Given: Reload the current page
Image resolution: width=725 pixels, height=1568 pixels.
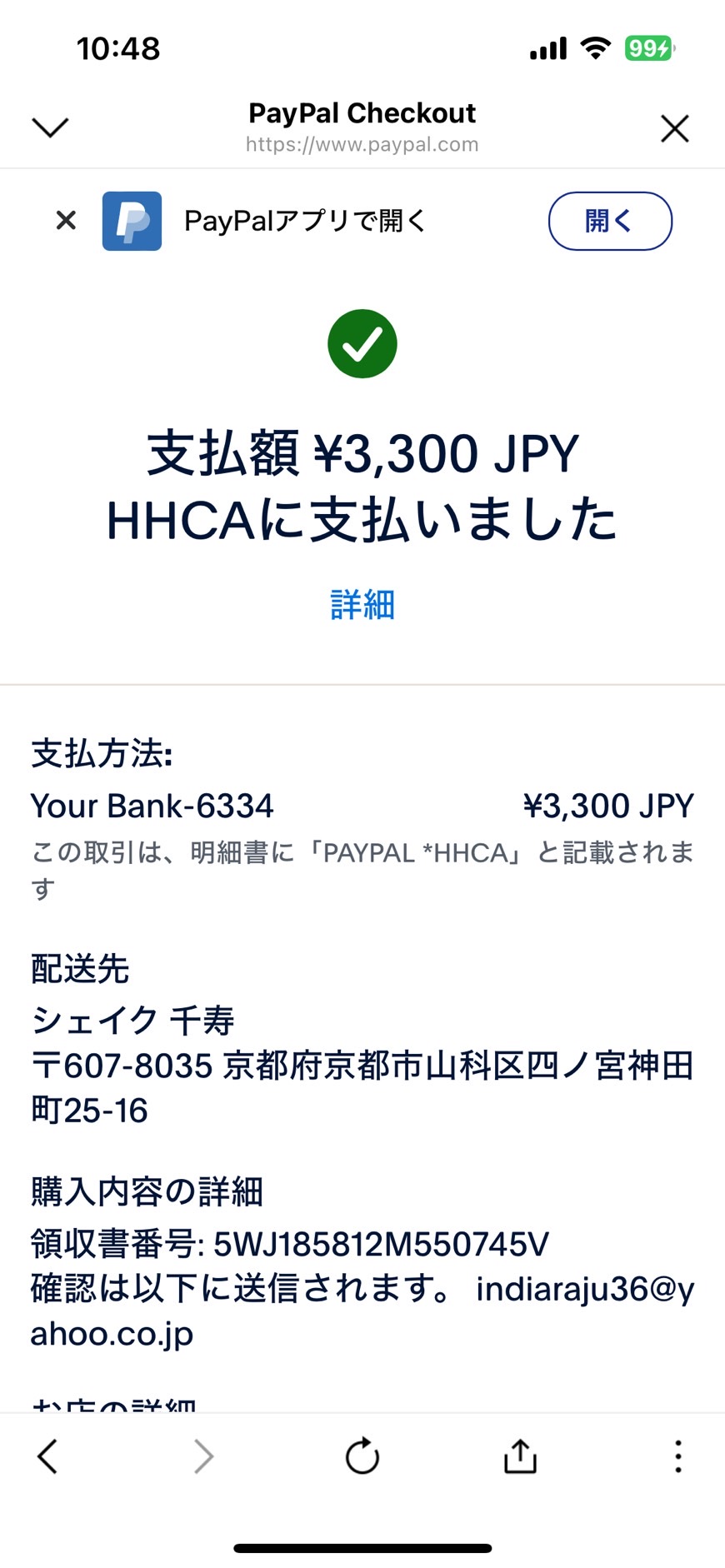Looking at the screenshot, I should click(362, 1456).
